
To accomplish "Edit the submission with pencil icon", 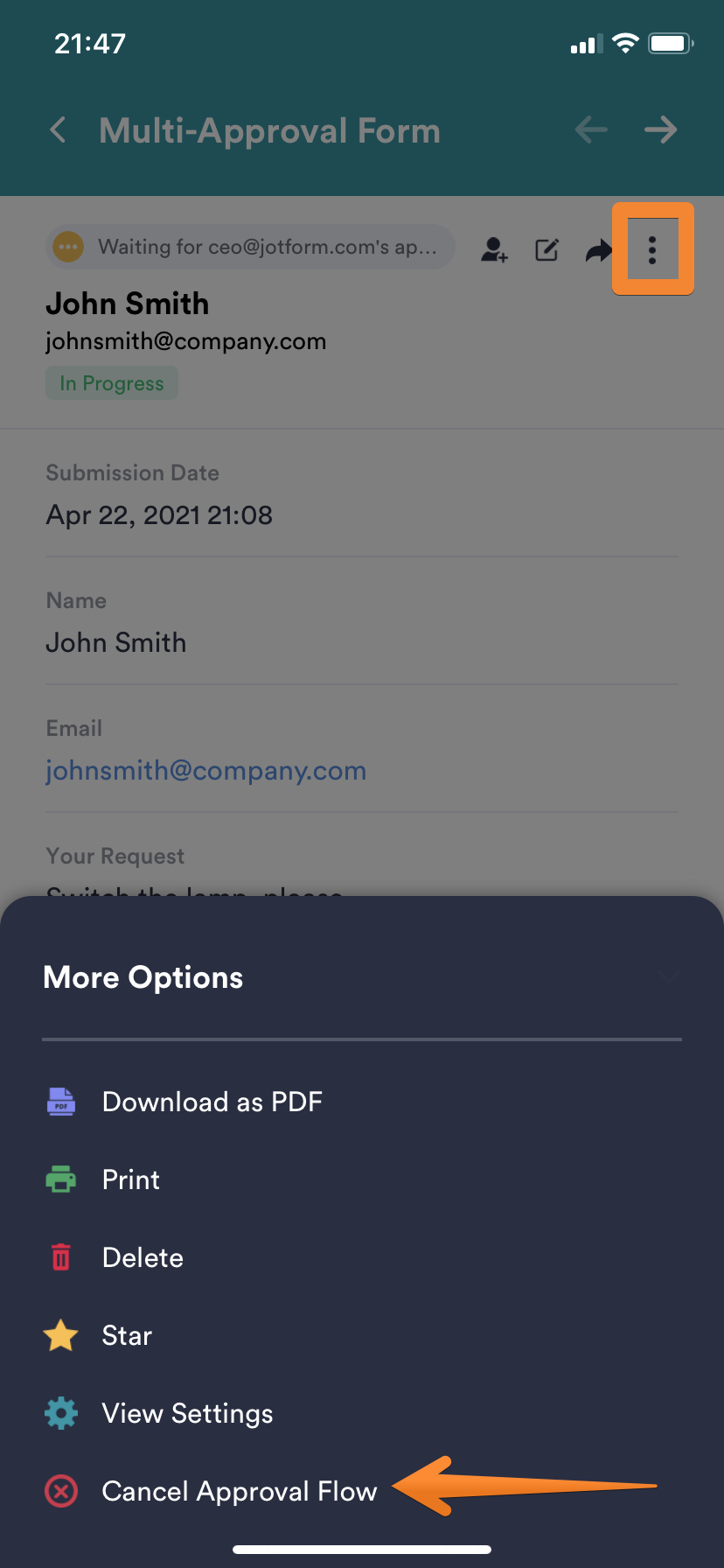I will (546, 250).
